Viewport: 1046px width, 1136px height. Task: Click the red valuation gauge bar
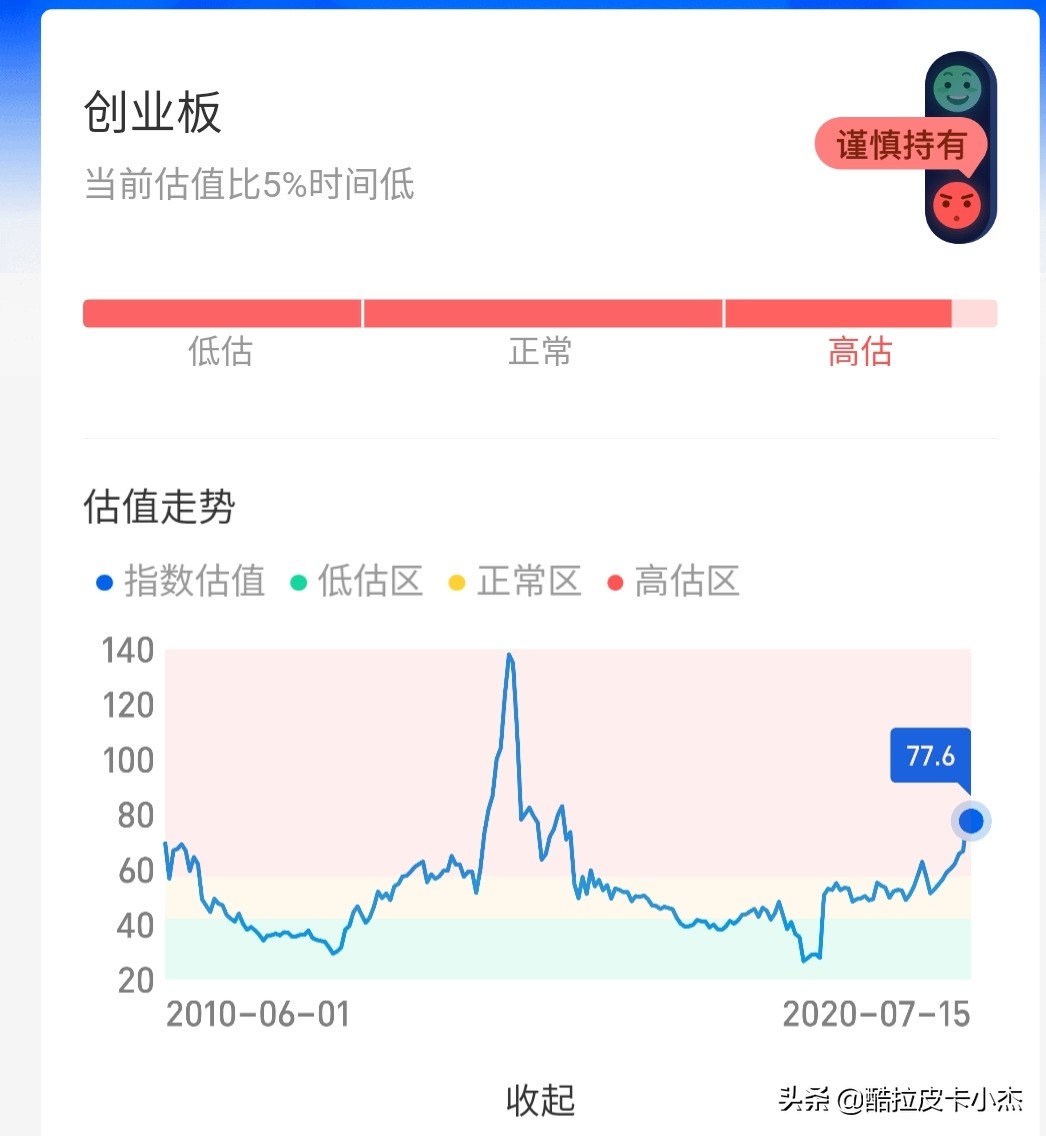(x=540, y=313)
